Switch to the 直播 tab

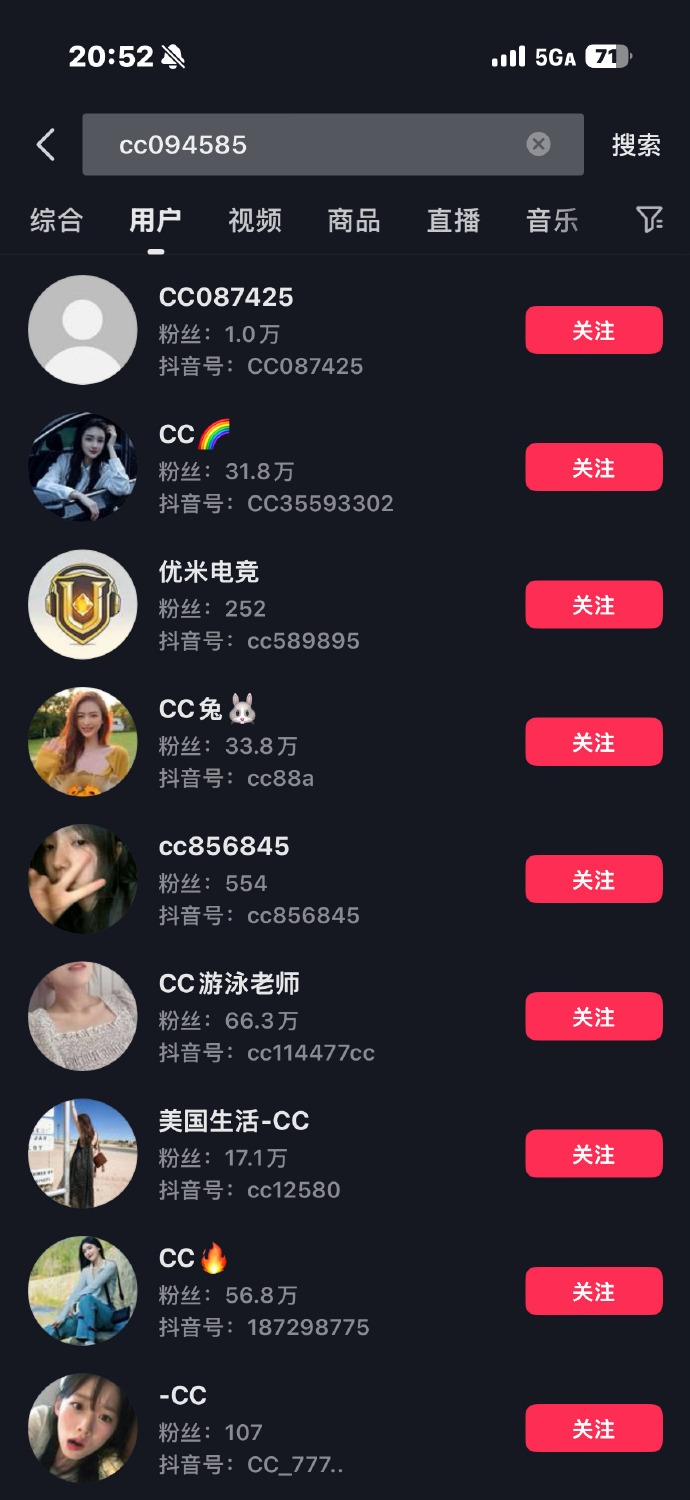[453, 220]
